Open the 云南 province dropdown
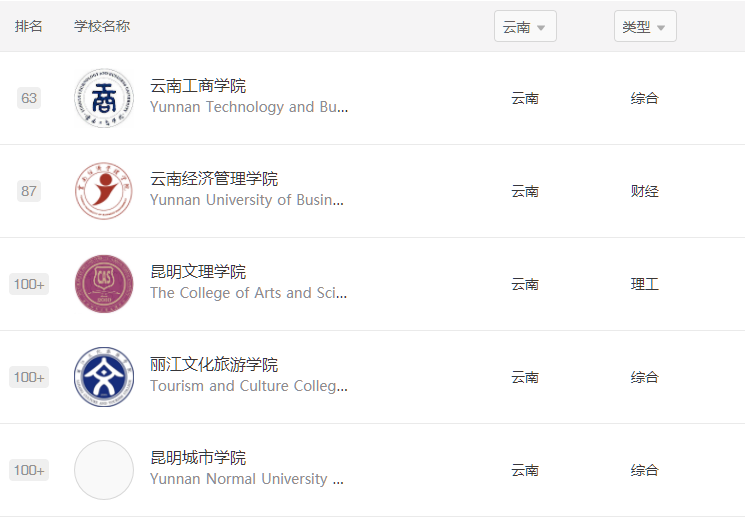Viewport: 745px width, 530px height. point(525,27)
